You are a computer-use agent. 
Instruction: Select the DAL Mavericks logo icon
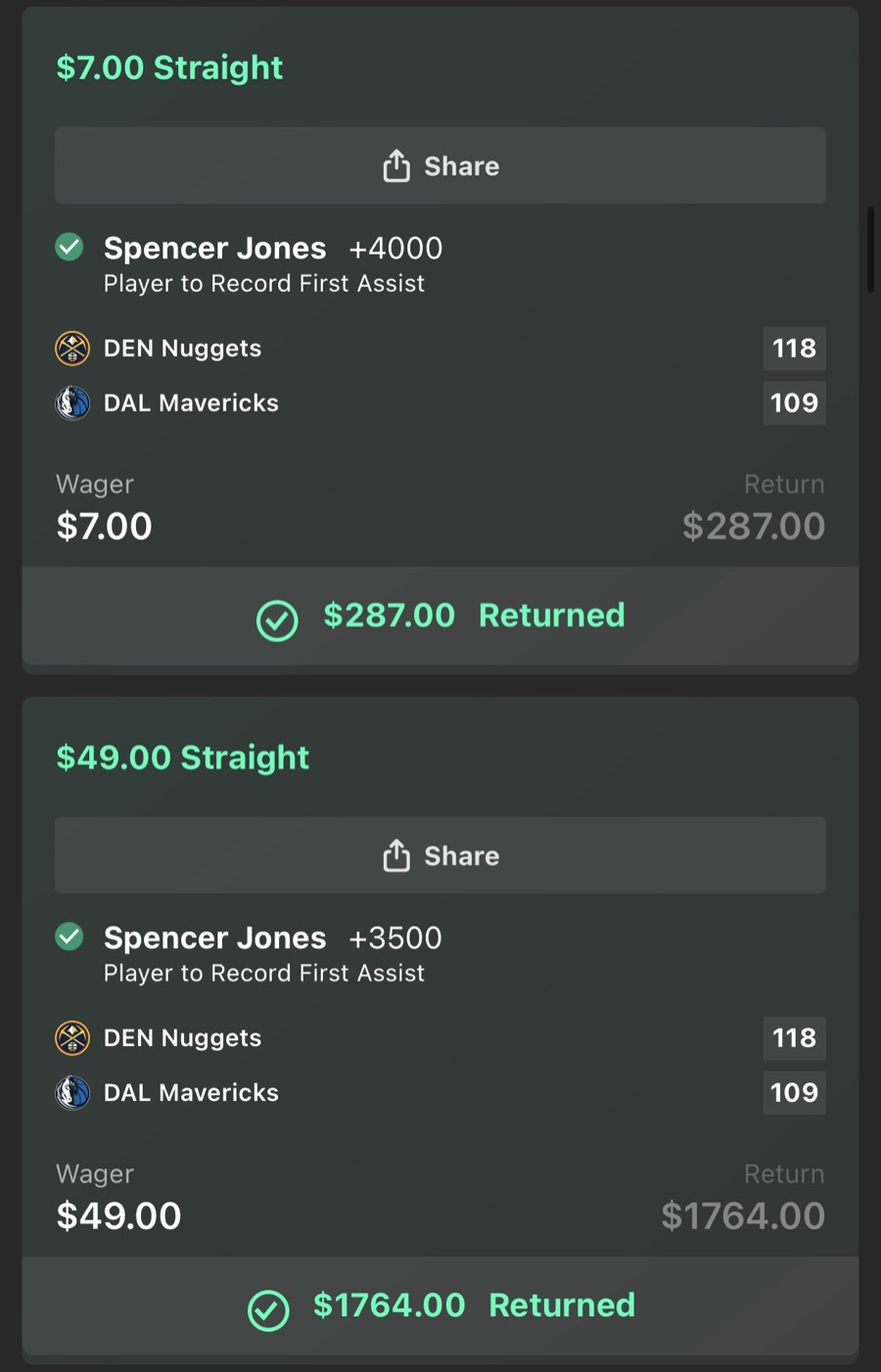pos(72,402)
